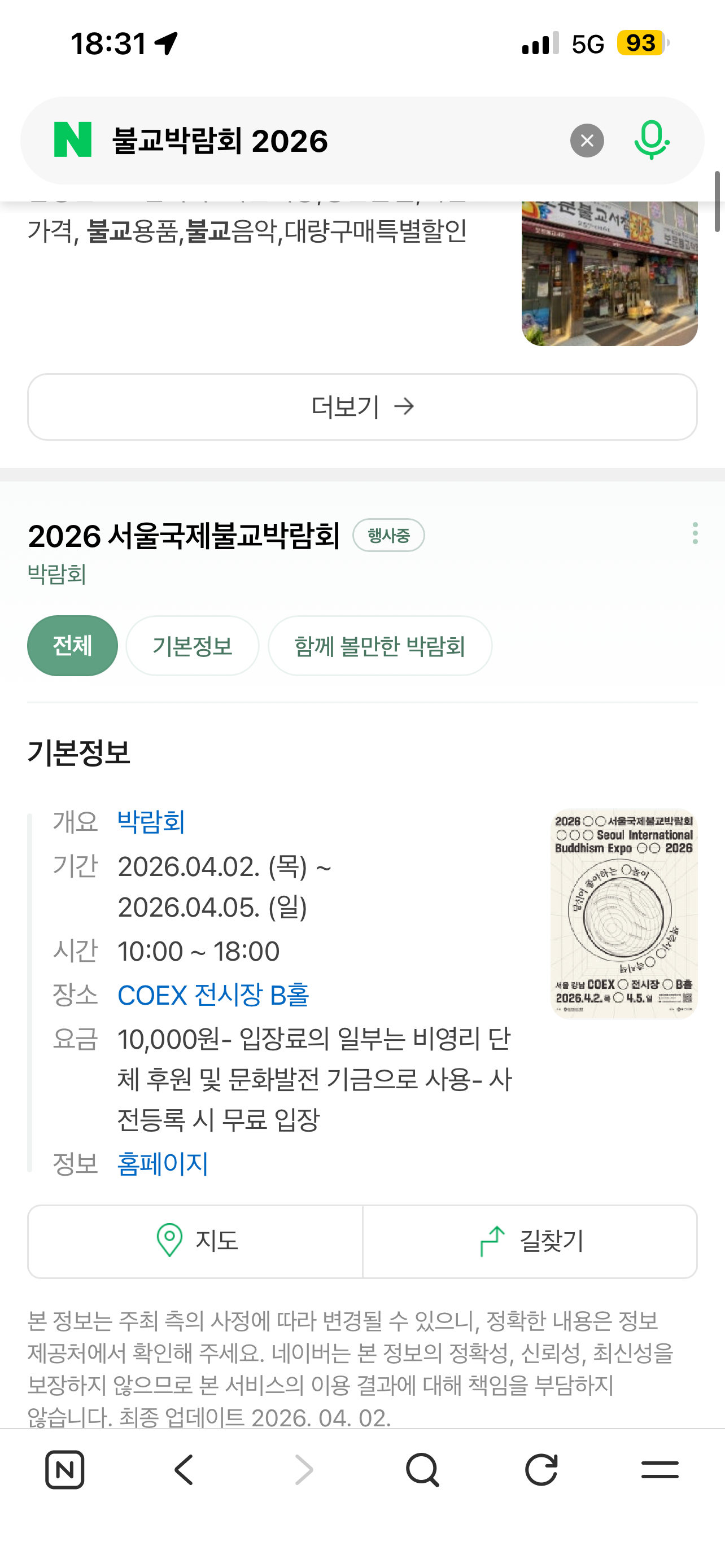Open 지도 to view the map
This screenshot has height=1568, width=725.
point(195,1241)
